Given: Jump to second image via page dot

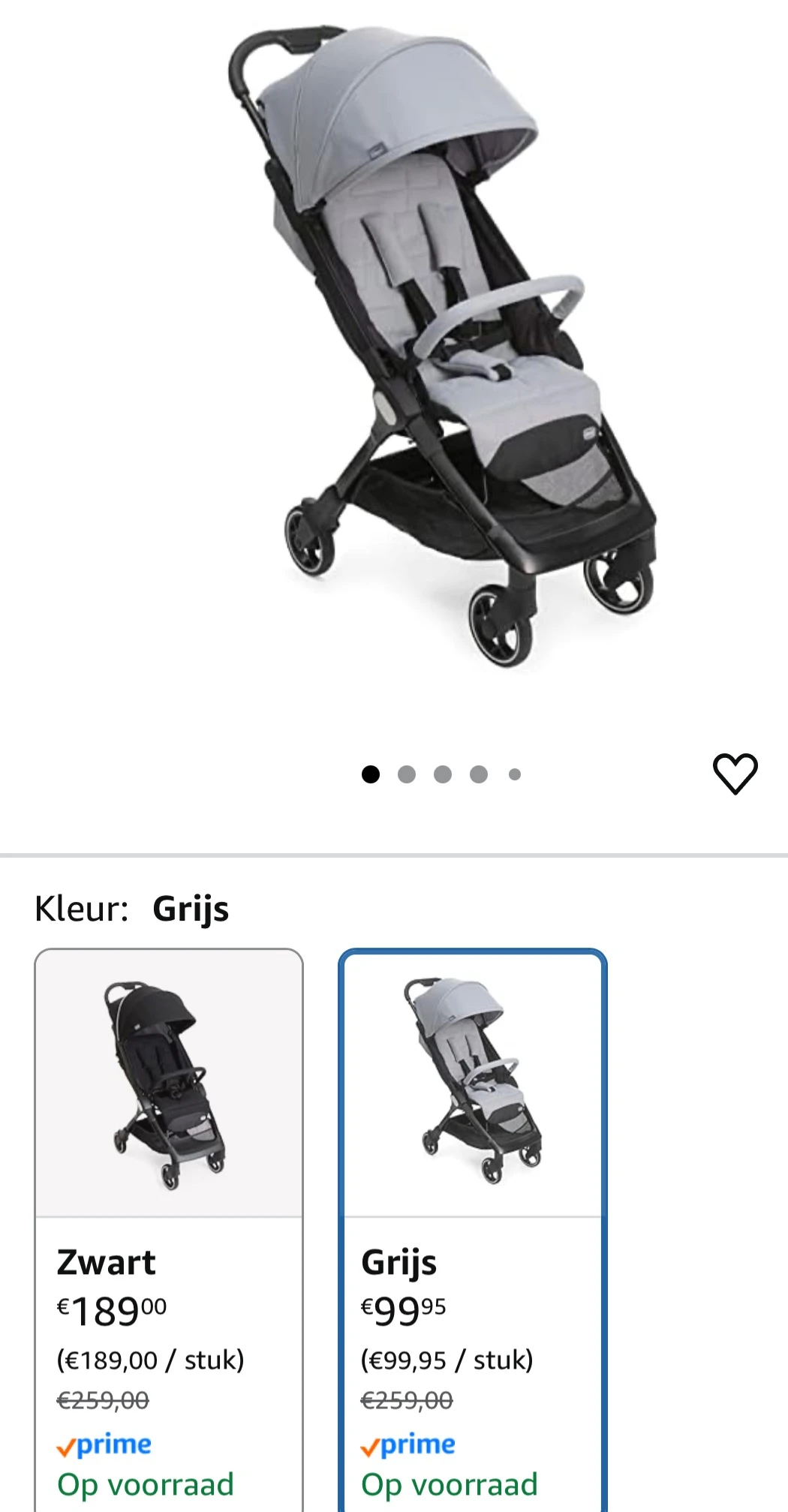Looking at the screenshot, I should click(x=407, y=774).
